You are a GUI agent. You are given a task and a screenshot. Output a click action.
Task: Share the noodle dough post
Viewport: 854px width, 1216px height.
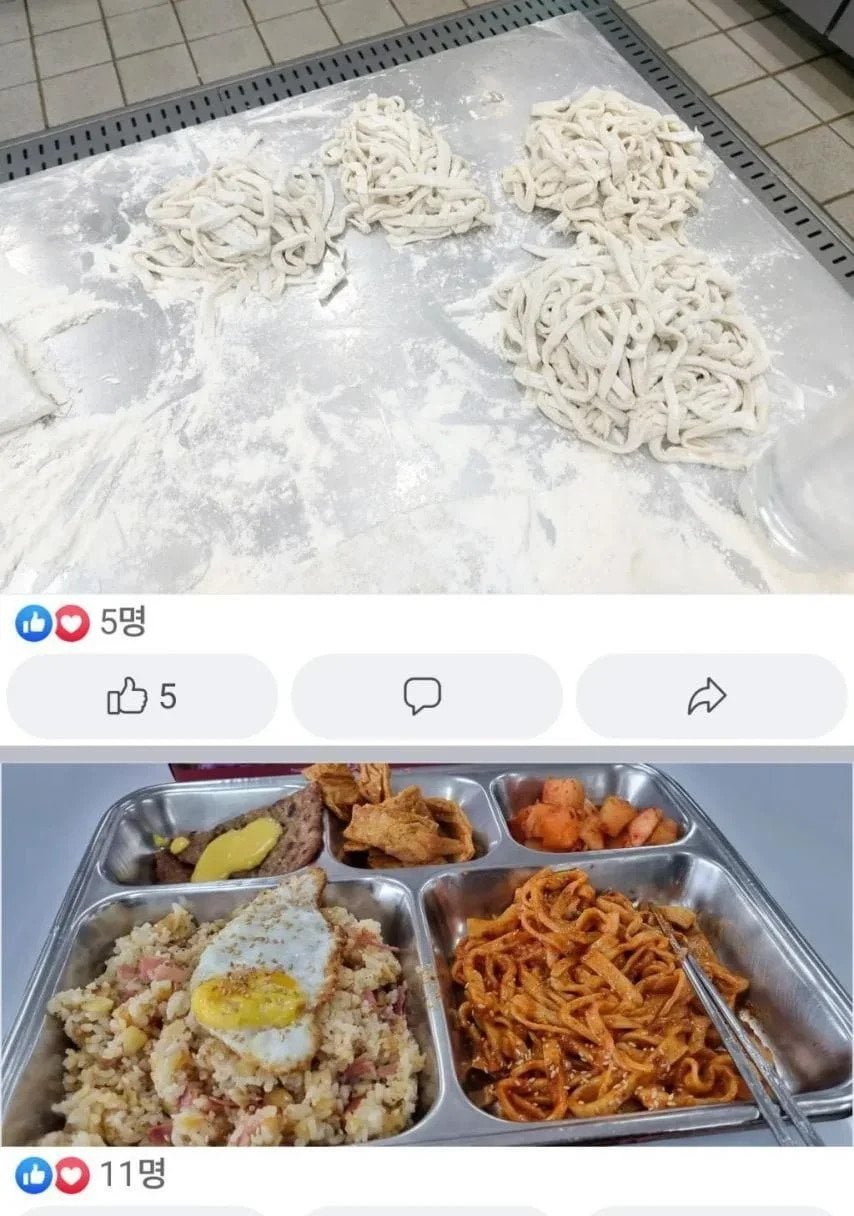pos(710,696)
